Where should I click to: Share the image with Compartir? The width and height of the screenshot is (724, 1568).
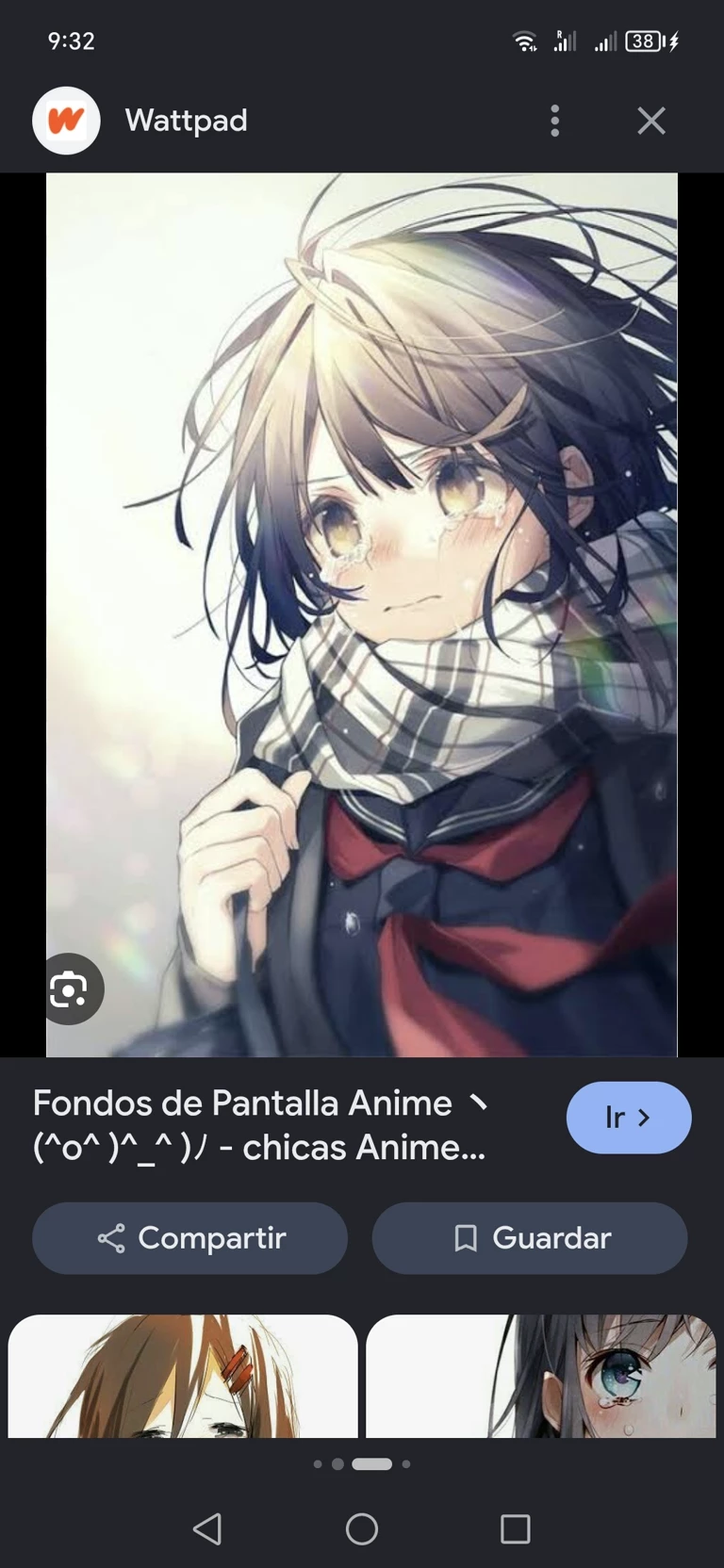(189, 1237)
